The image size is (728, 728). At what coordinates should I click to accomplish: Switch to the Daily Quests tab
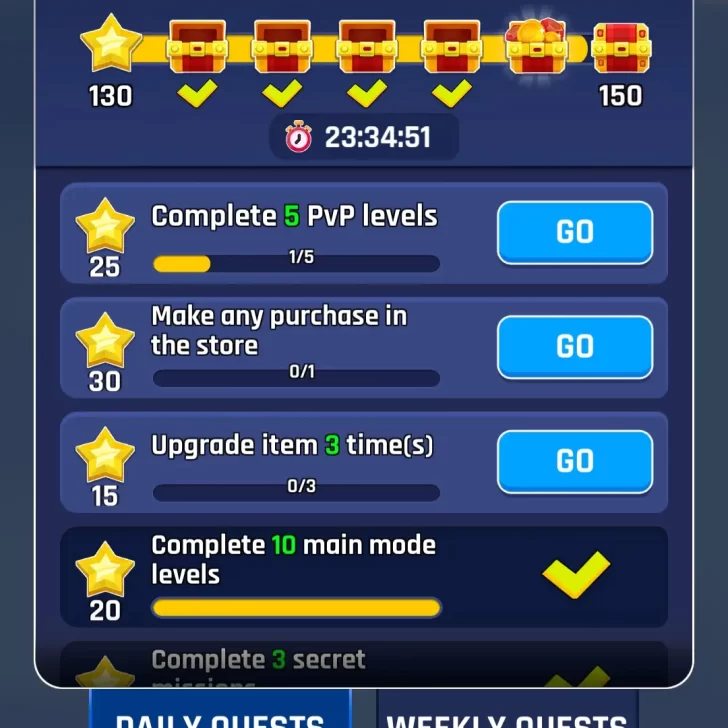[x=220, y=714]
